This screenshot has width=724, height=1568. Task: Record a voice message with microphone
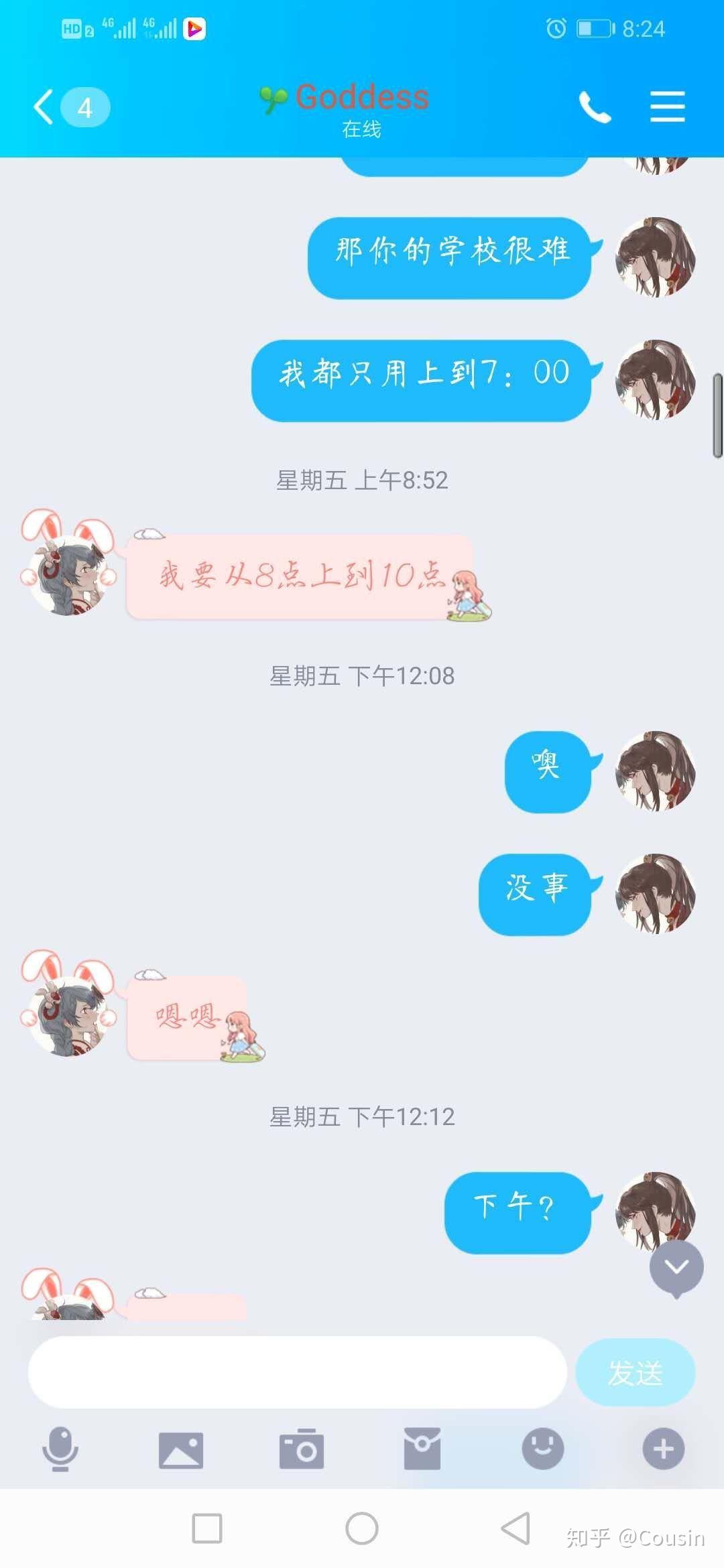point(60,1449)
